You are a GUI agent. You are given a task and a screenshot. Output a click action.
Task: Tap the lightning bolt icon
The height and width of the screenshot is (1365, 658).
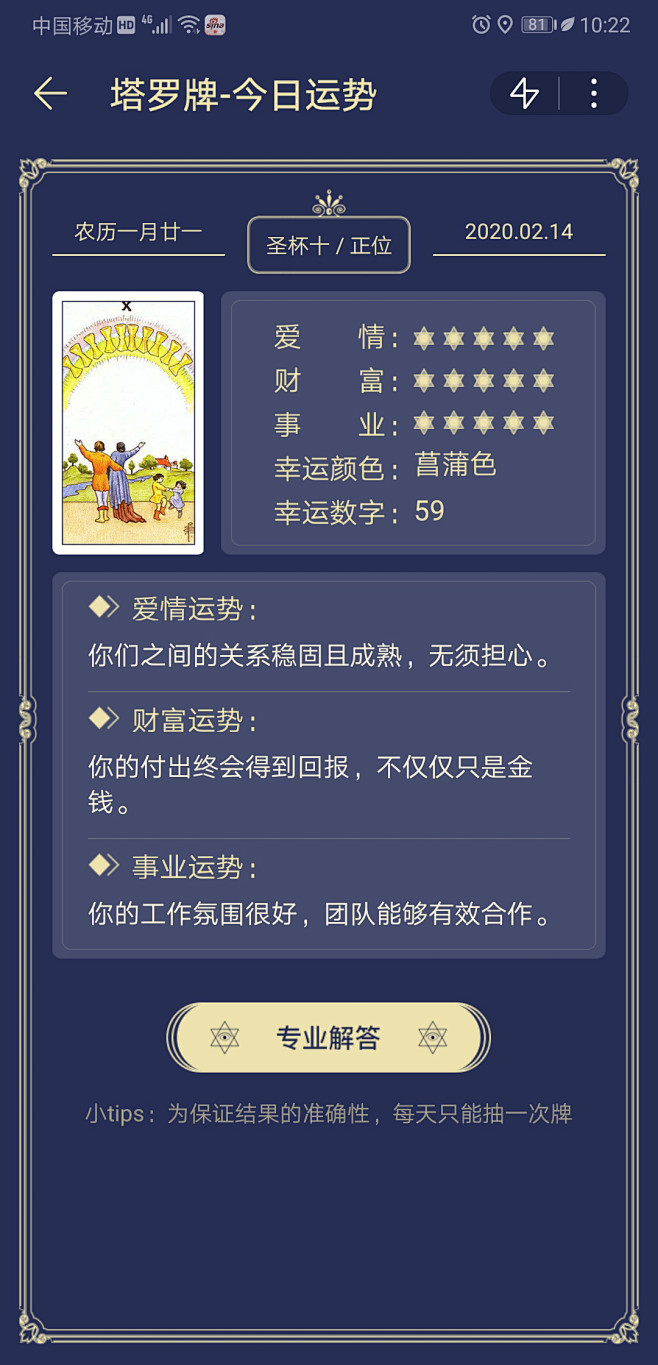[525, 94]
